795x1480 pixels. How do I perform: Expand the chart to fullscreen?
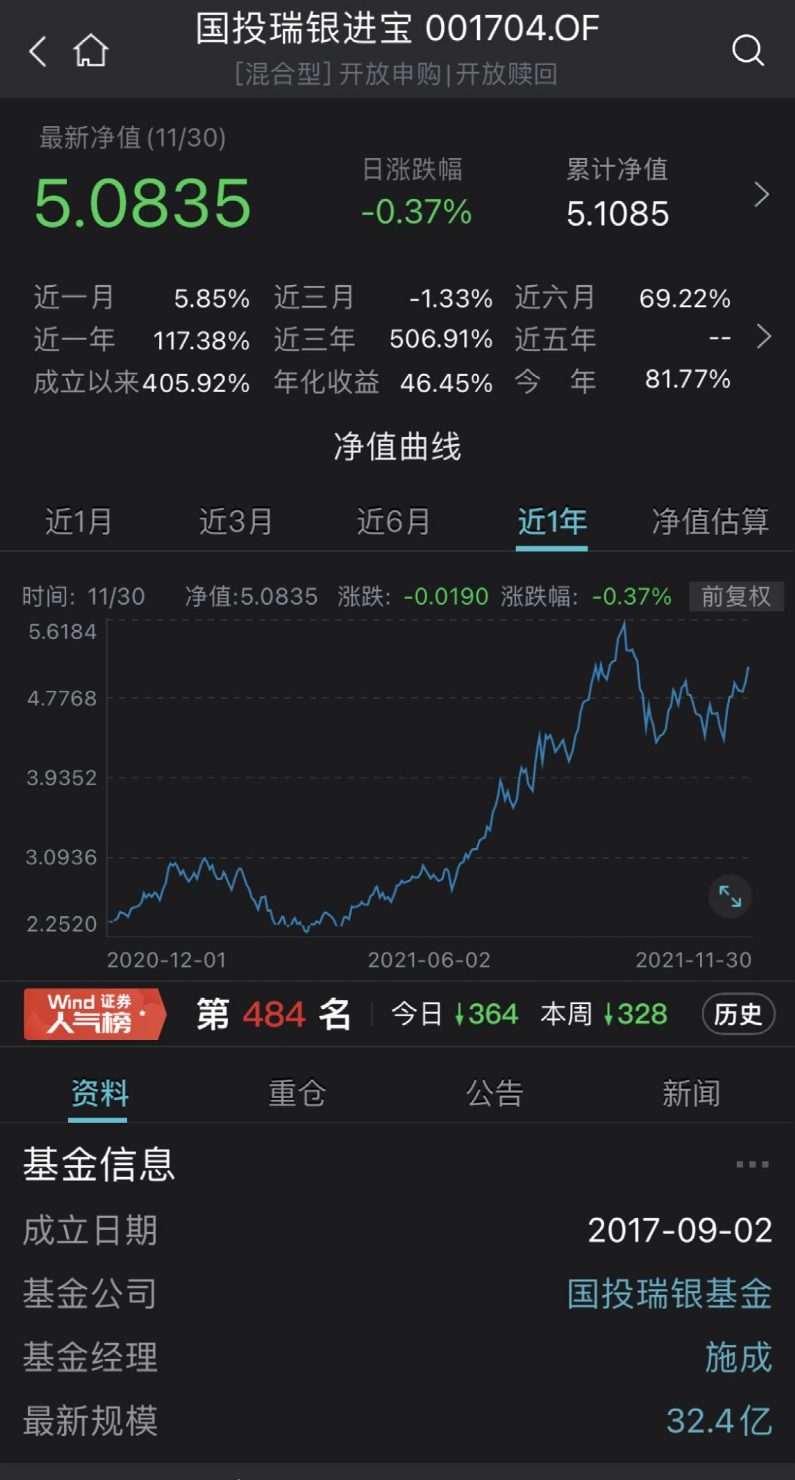click(730, 896)
